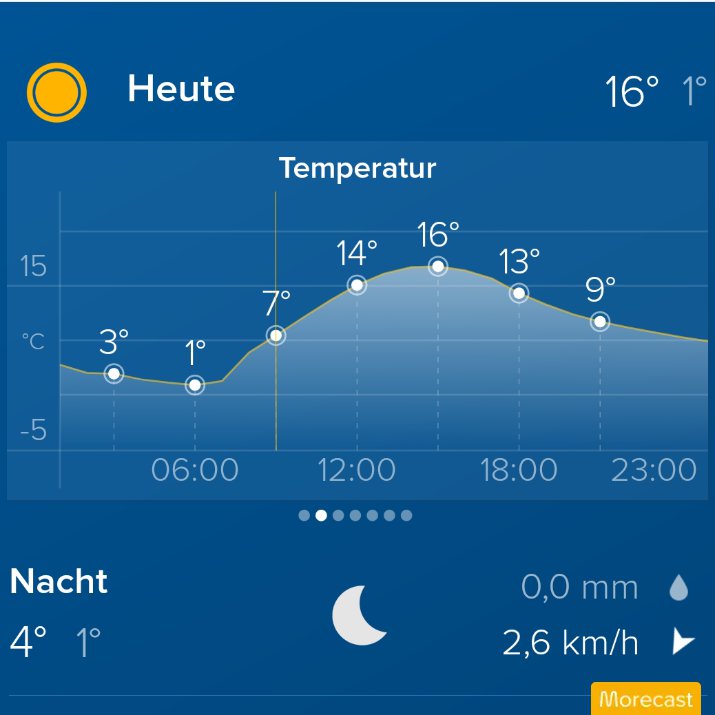
Task: Tap the 16° peak point on the temperature graph
Action: [438, 266]
